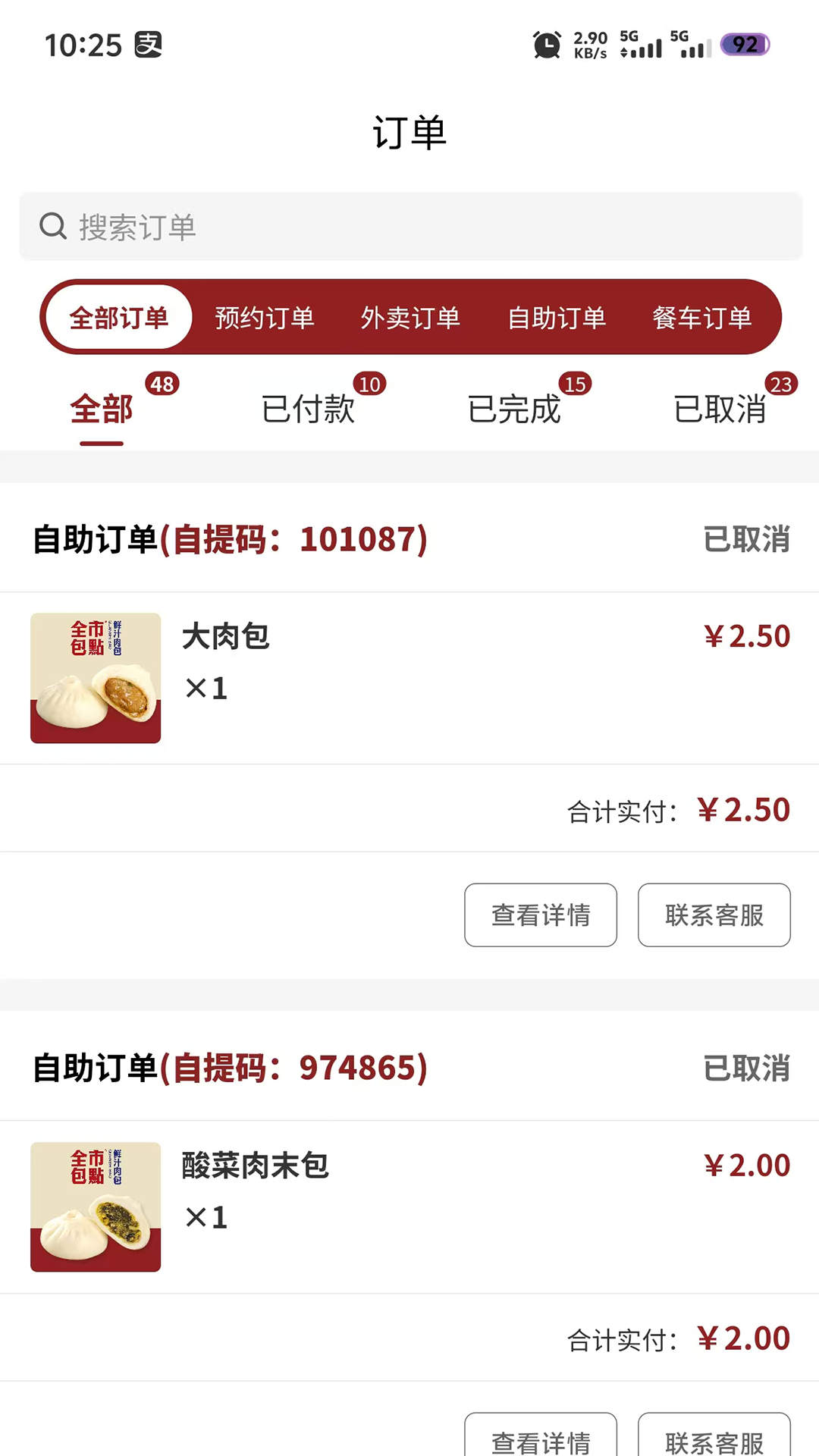Click 查看详情 for order 101087
This screenshot has height=1456, width=819.
tap(541, 915)
